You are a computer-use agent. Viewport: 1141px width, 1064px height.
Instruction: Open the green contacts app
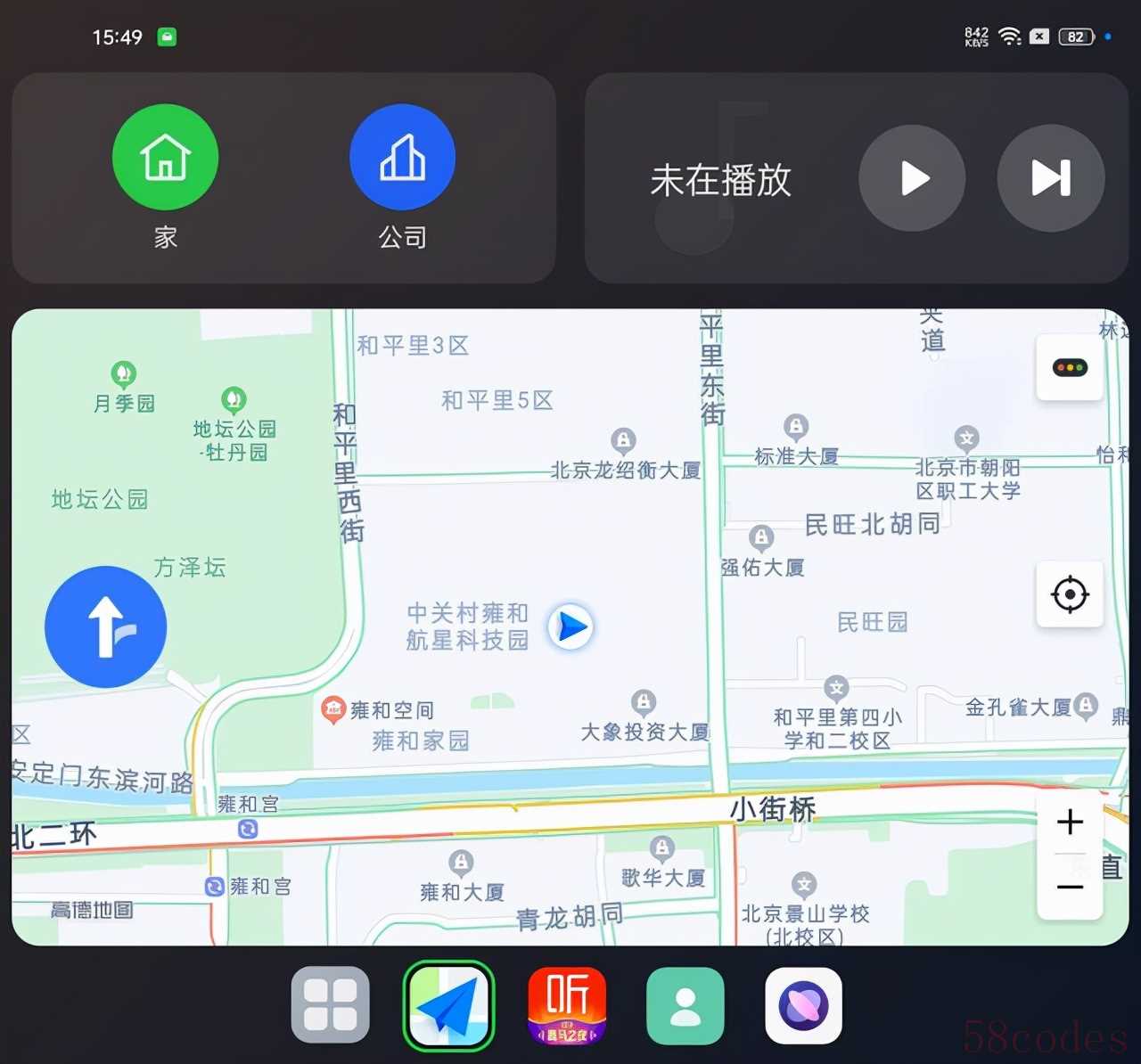click(x=685, y=1005)
